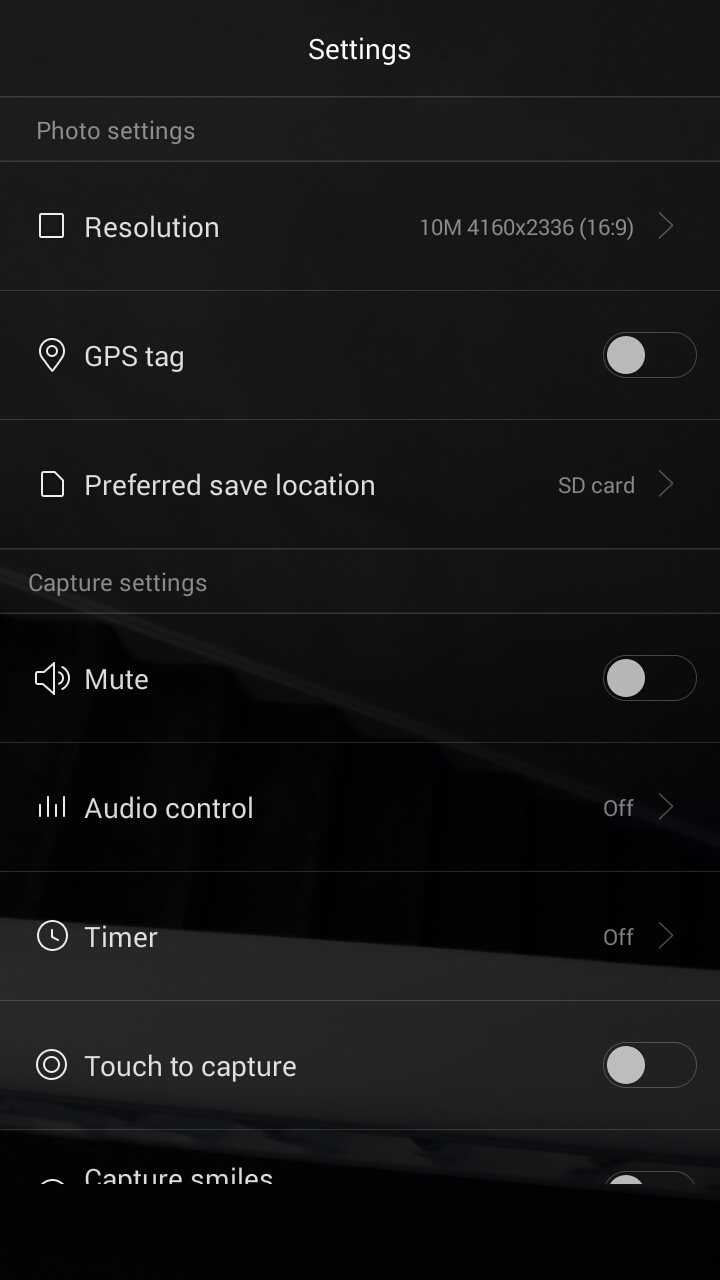Open Audio control options
720x1280 pixels.
point(360,807)
